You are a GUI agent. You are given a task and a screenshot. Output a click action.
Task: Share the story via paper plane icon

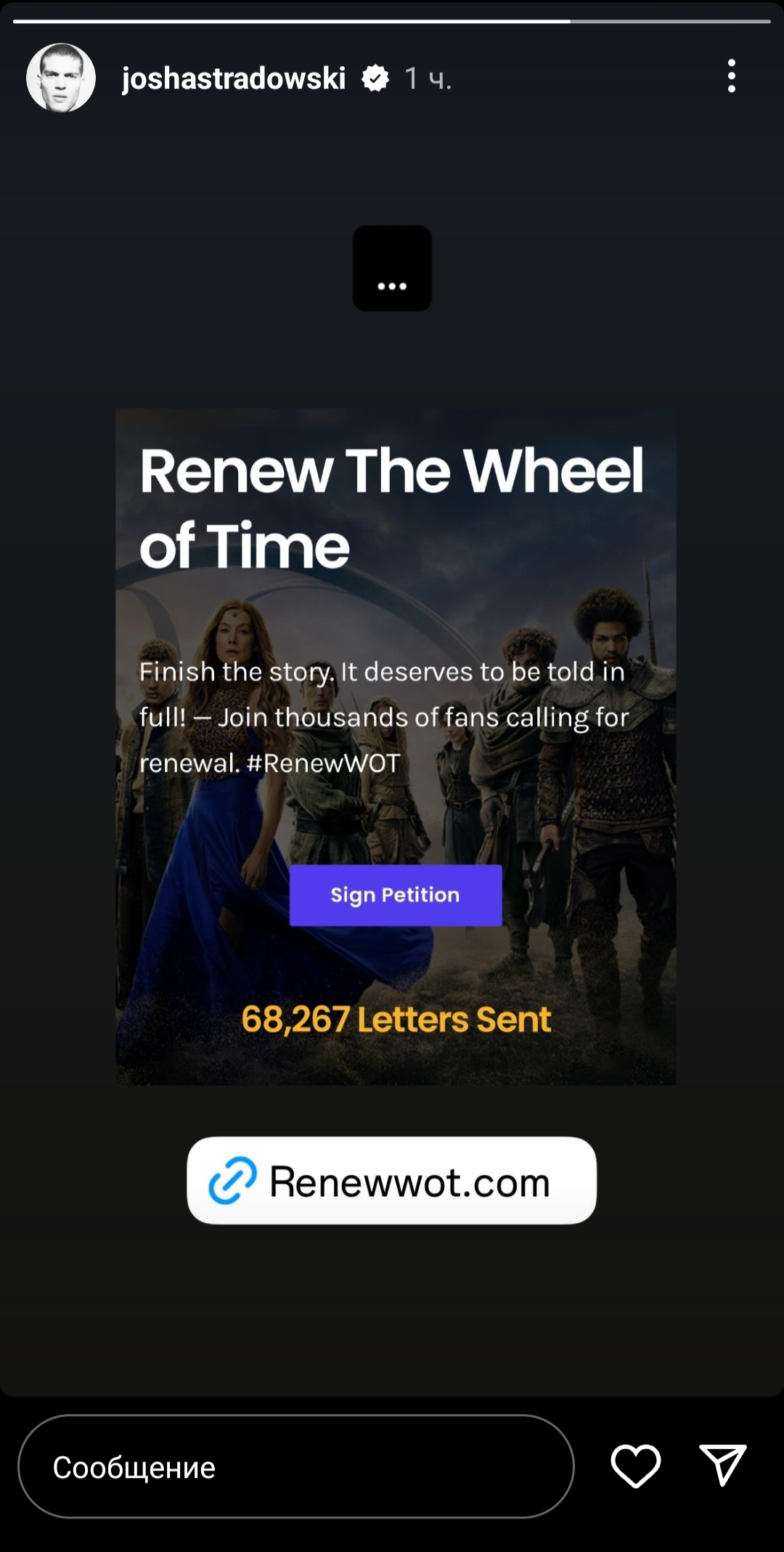722,1465
